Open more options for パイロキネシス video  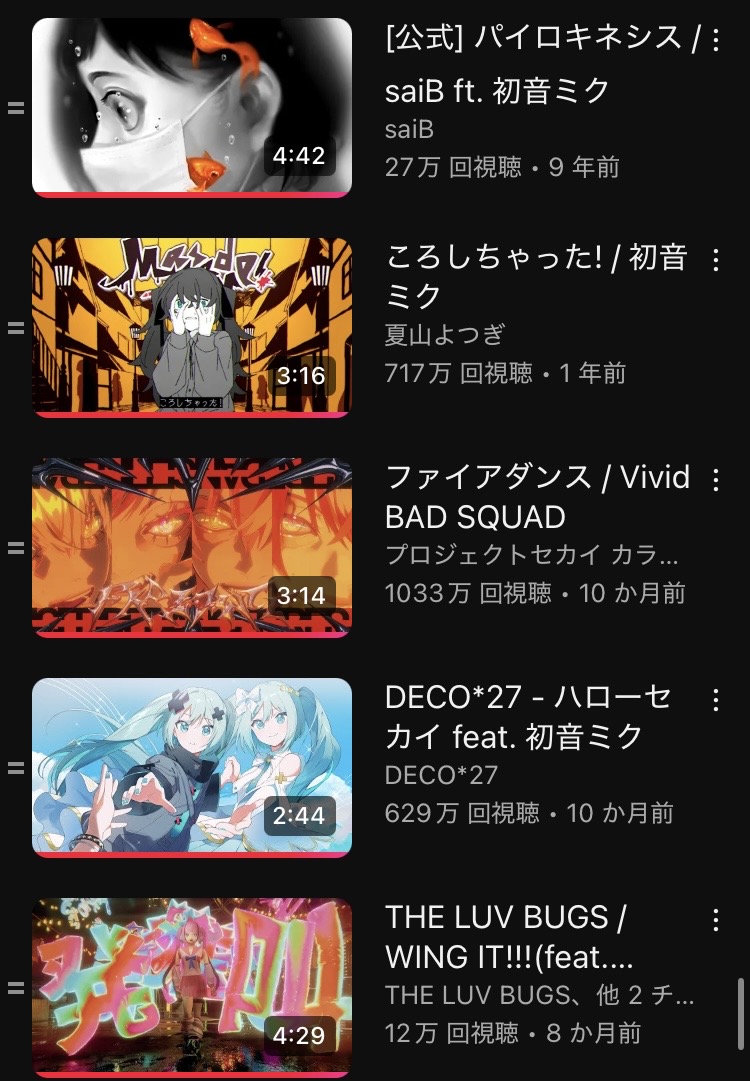tap(716, 40)
